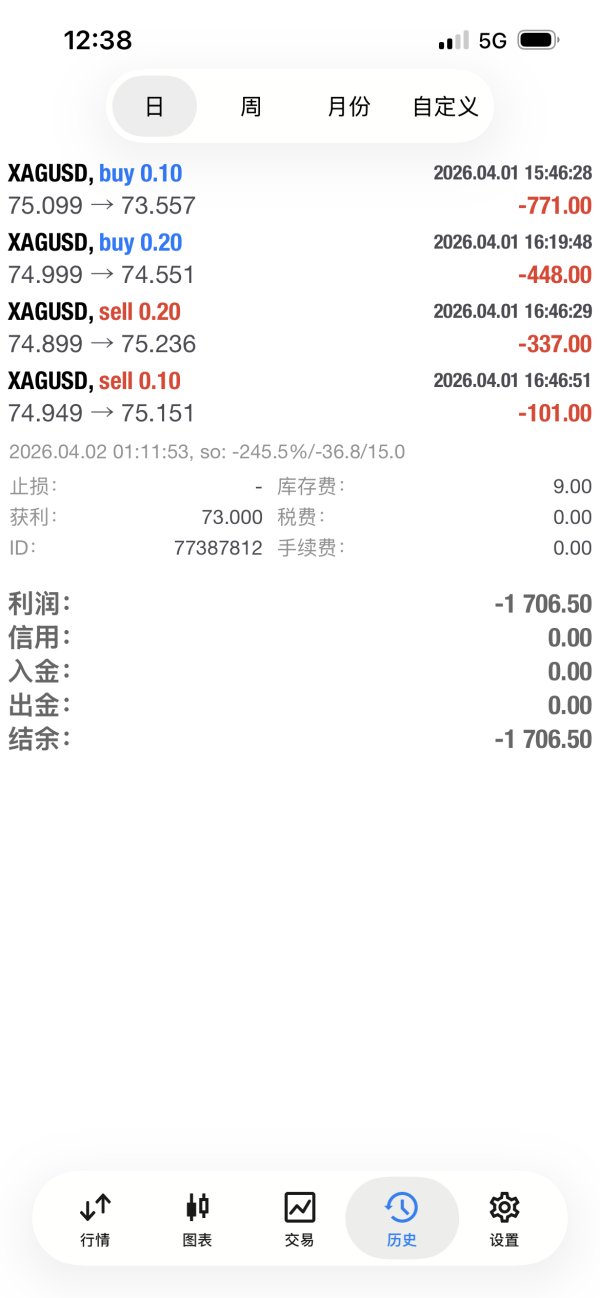Select the 日 period filter

pyautogui.click(x=154, y=106)
